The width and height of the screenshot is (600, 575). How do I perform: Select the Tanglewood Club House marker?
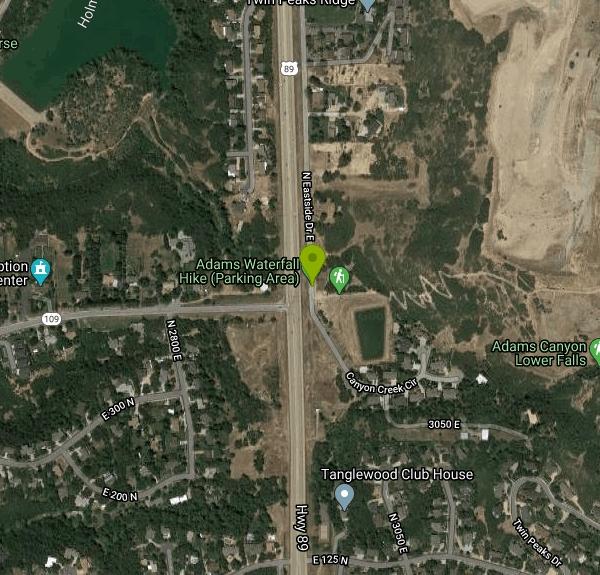pyautogui.click(x=345, y=495)
